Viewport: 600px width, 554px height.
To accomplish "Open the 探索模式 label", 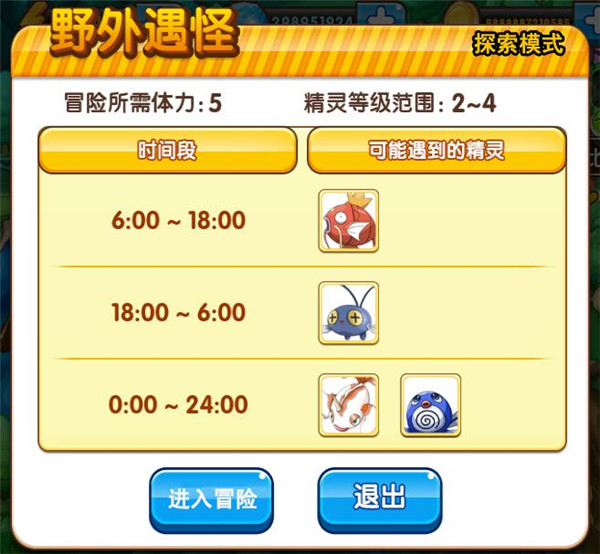I will [x=518, y=46].
